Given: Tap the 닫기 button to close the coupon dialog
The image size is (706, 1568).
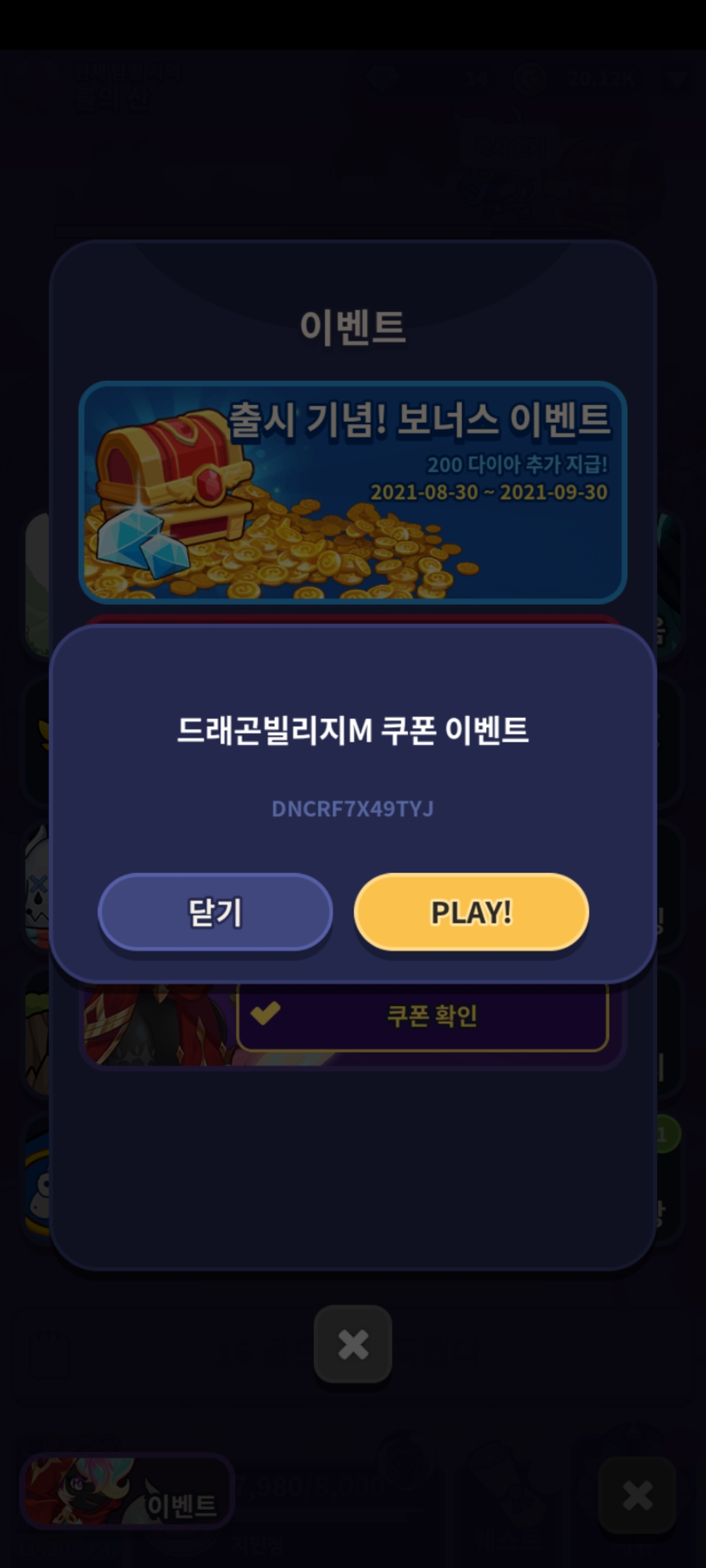Looking at the screenshot, I should pyautogui.click(x=215, y=912).
